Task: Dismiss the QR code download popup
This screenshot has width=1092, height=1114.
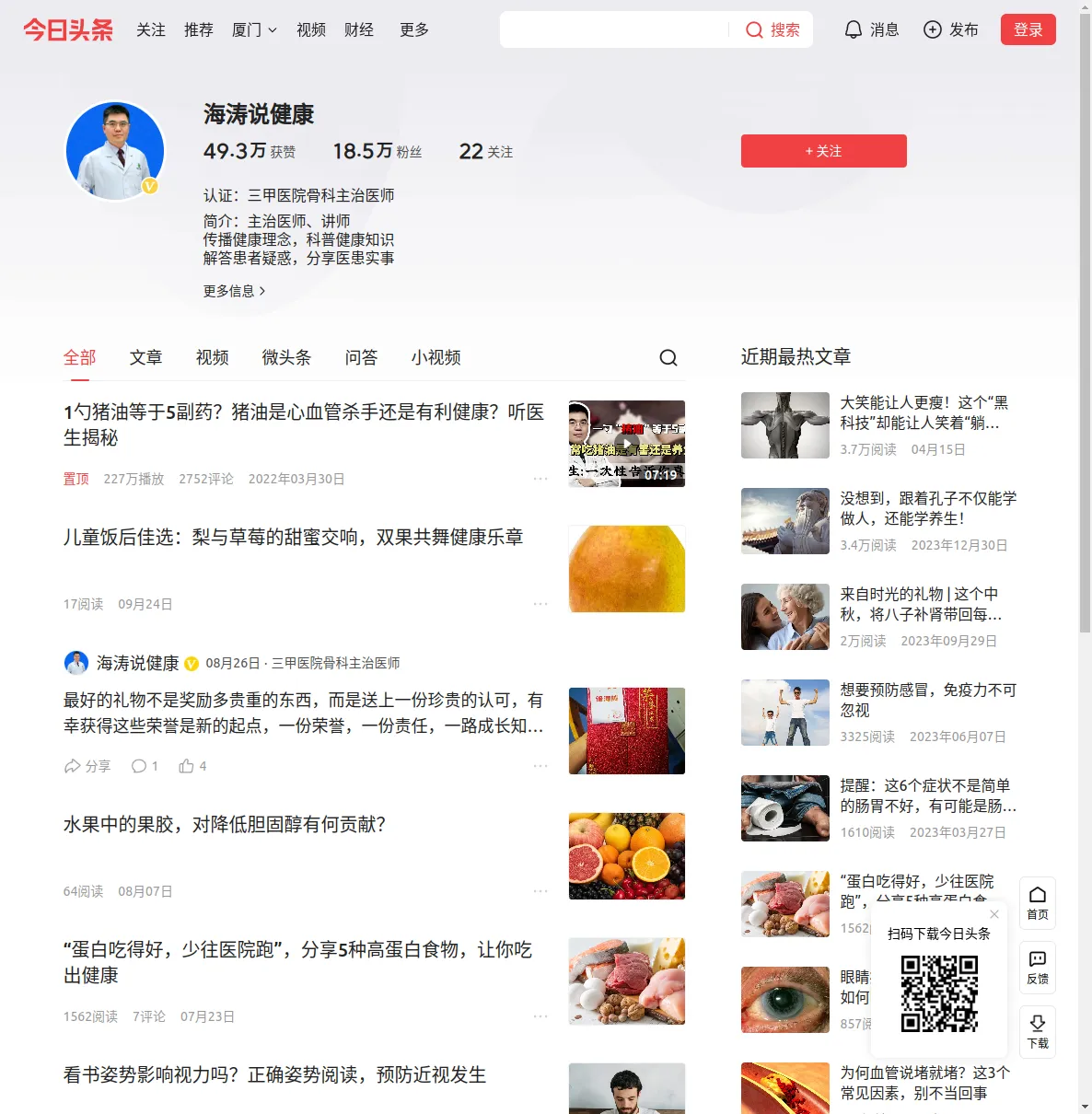Action: tap(994, 914)
